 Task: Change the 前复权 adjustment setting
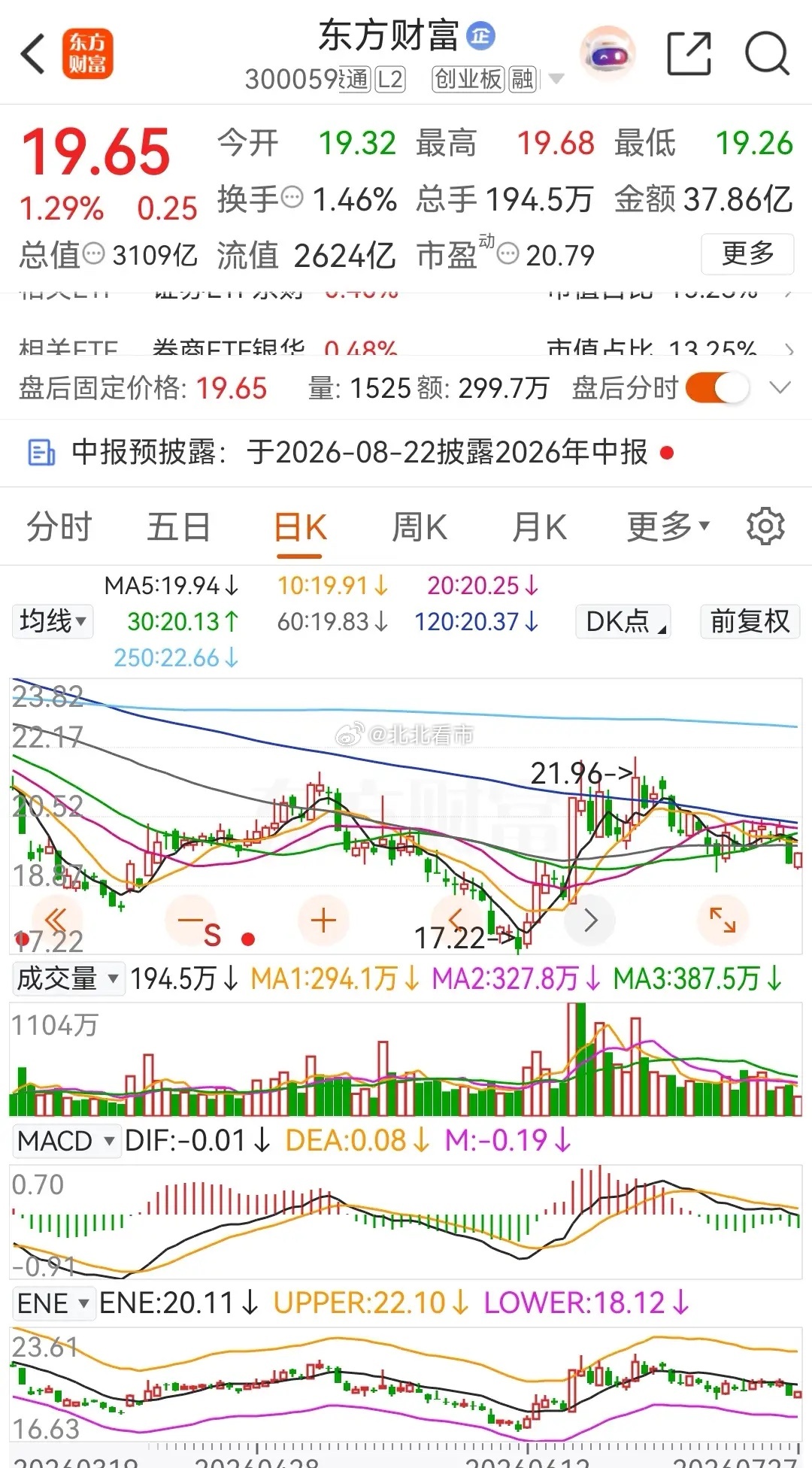(x=750, y=622)
